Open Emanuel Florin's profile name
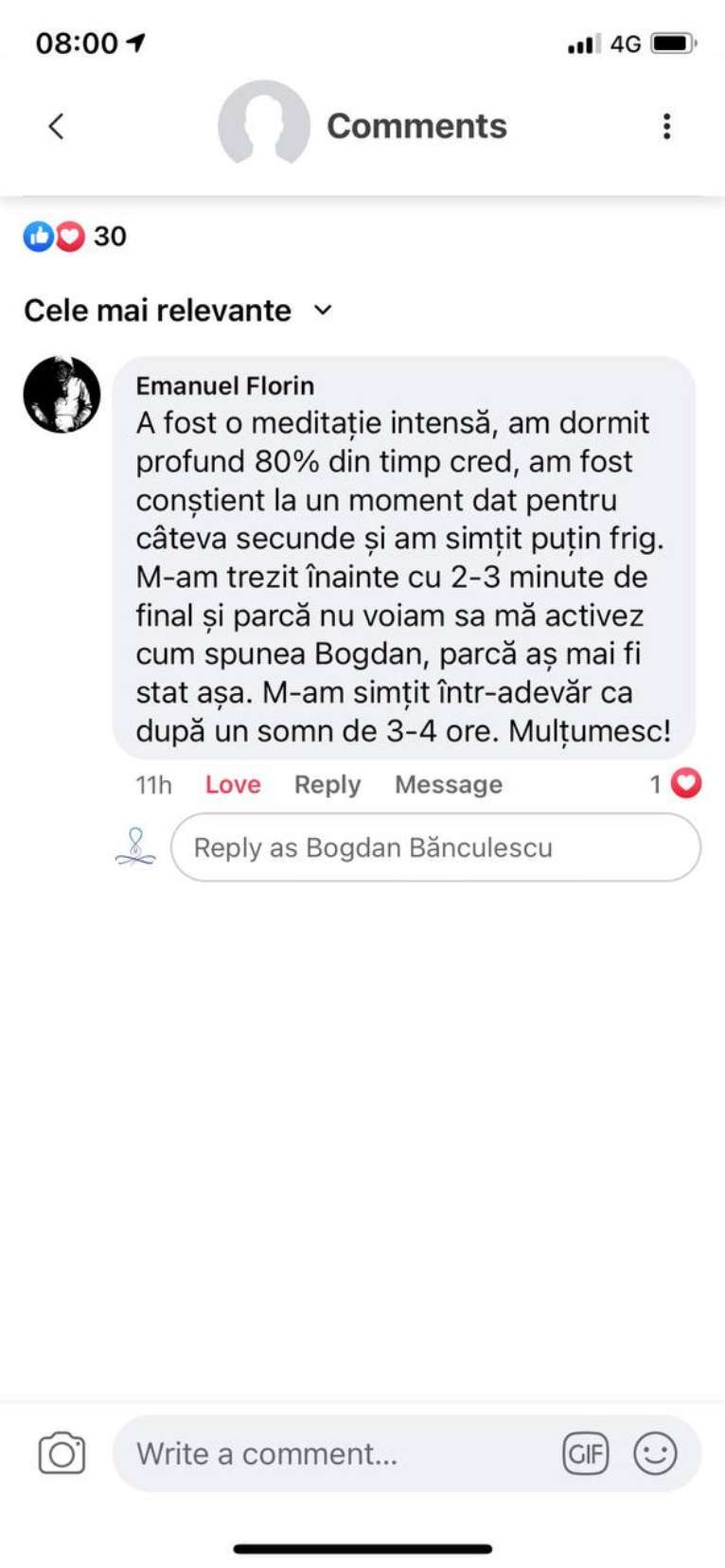The height and width of the screenshot is (1568, 725). (x=224, y=385)
